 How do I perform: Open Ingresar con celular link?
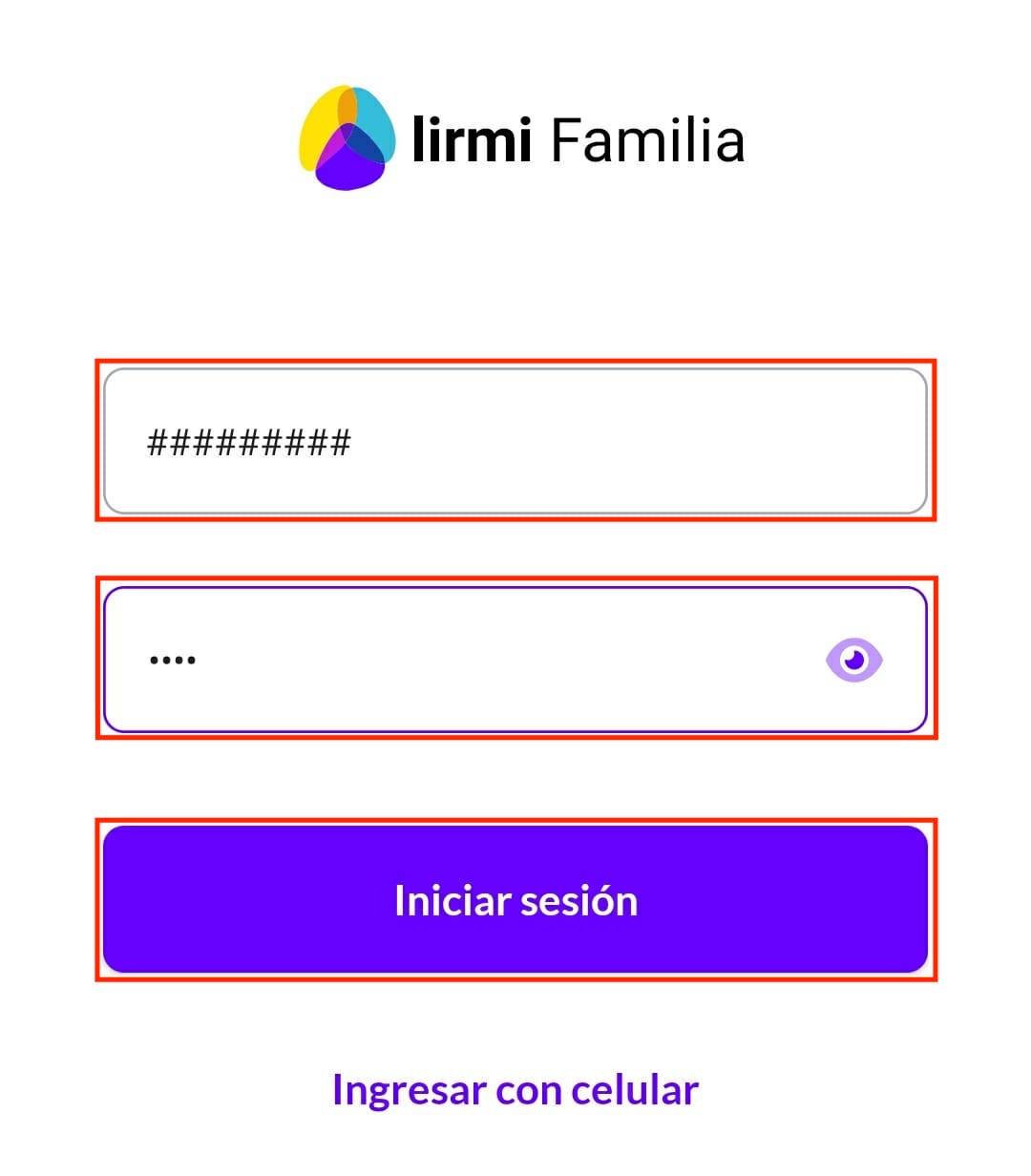pyautogui.click(x=515, y=1089)
